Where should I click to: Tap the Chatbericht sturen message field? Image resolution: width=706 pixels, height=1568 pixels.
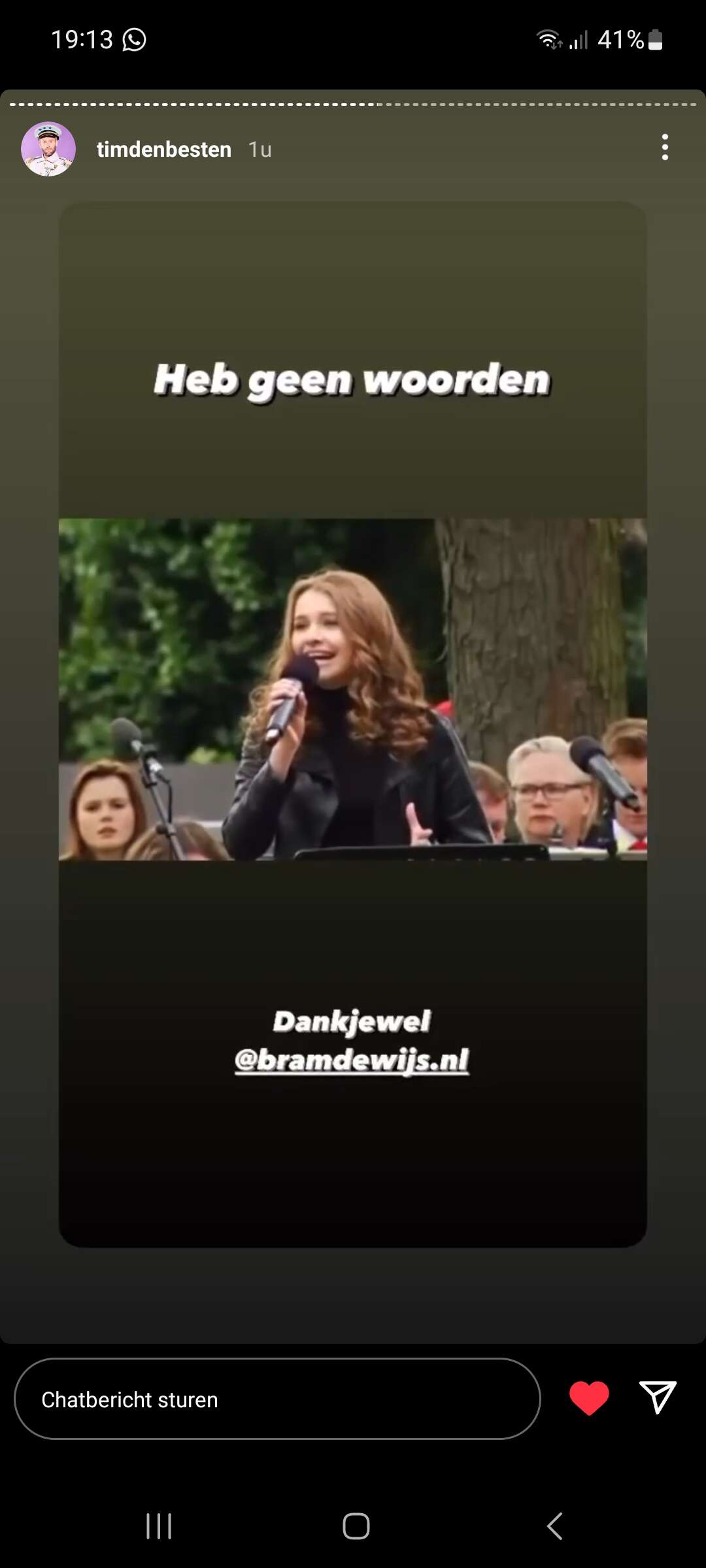tap(277, 1399)
